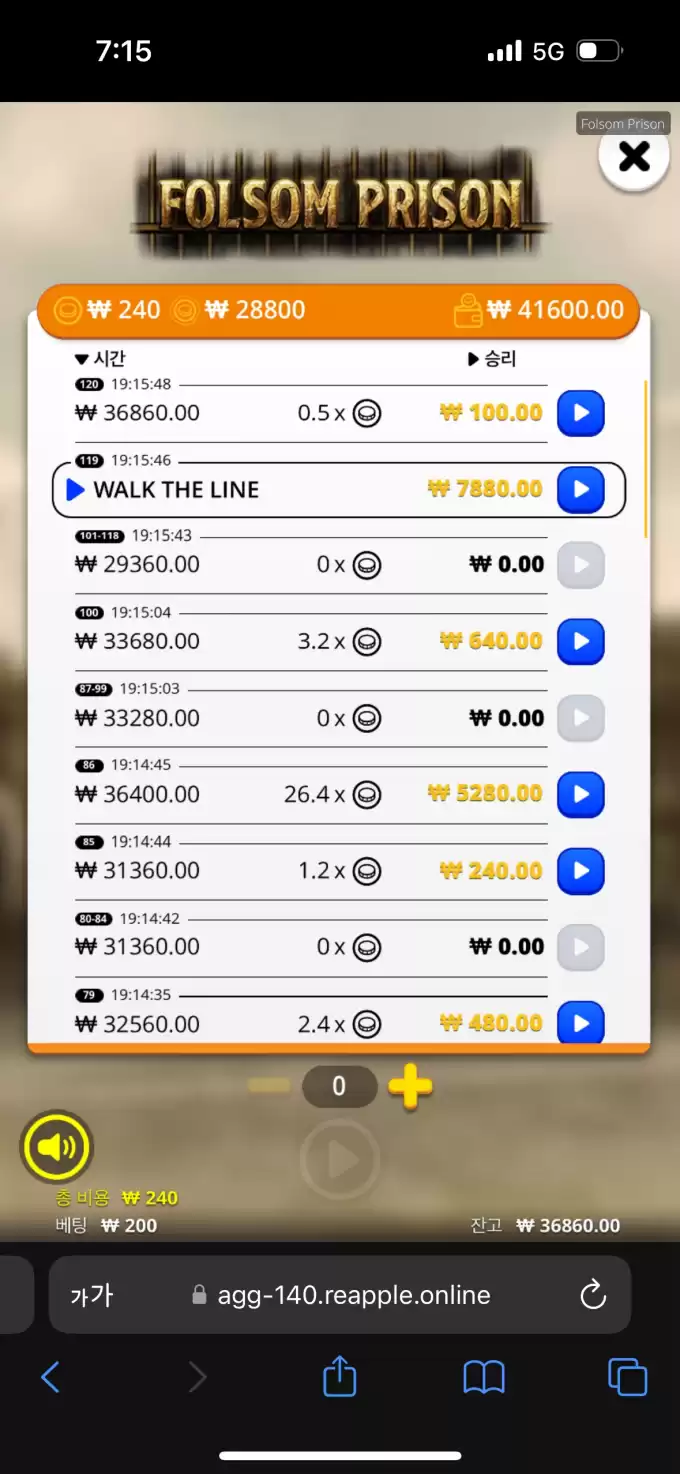Replay the 19:15:04 round with ₩640.00 win
680x1474 pixels.
coord(580,641)
